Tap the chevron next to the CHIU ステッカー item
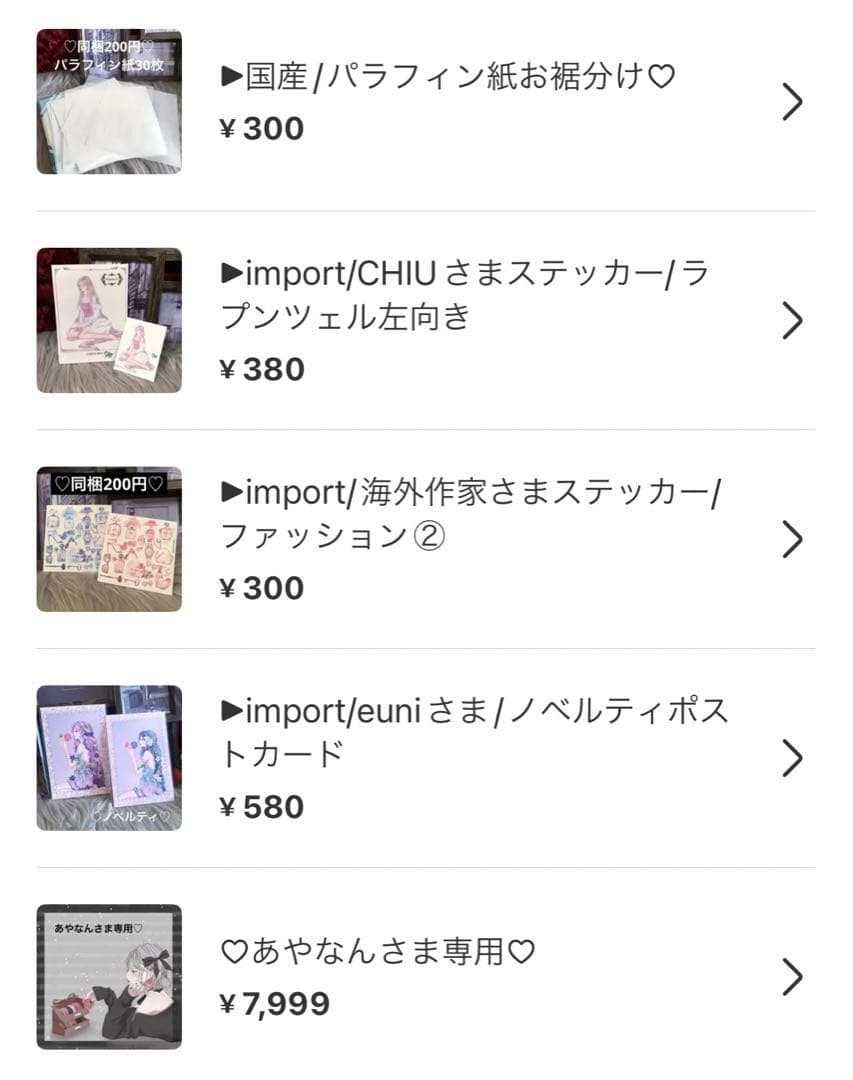853x1080 pixels. pyautogui.click(x=793, y=320)
